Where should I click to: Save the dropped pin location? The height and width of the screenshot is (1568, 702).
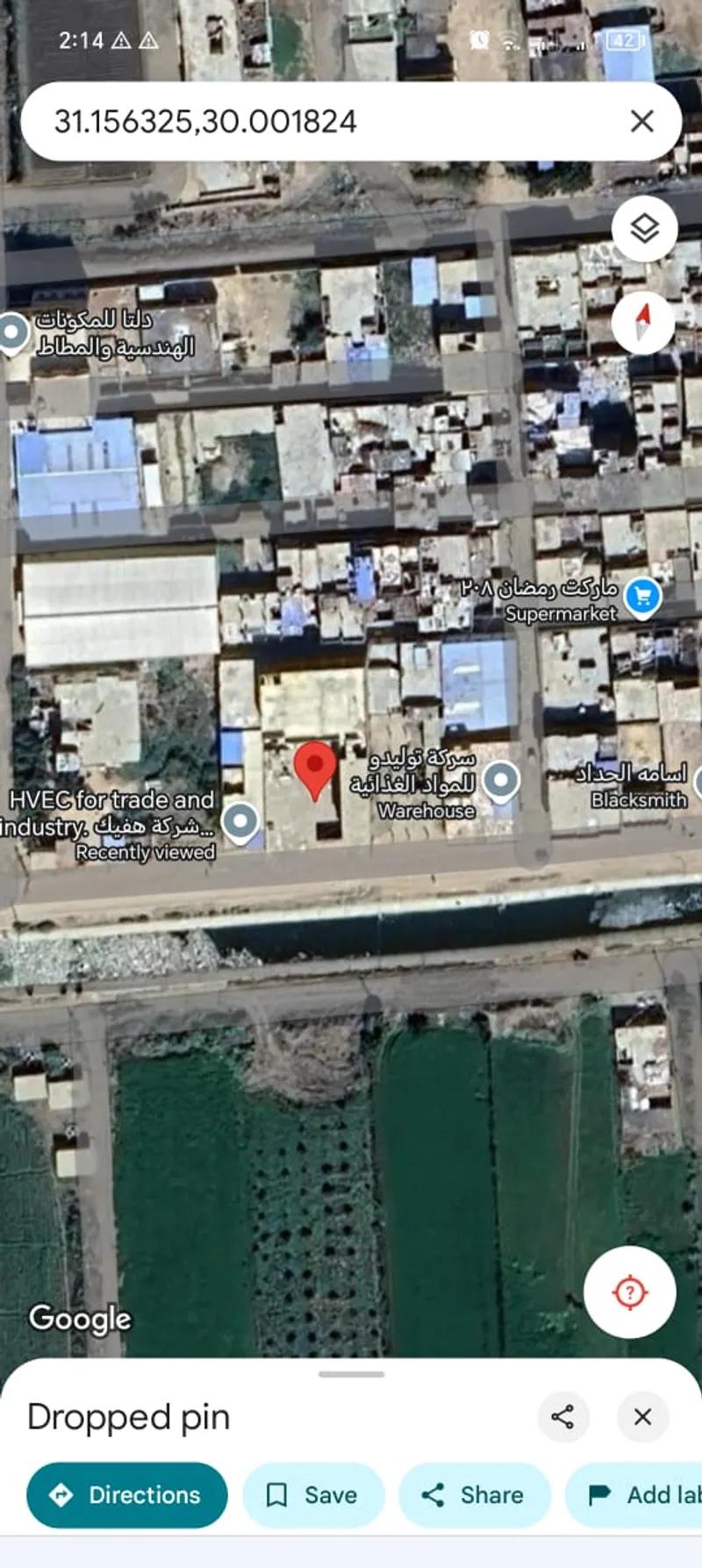pos(313,1495)
